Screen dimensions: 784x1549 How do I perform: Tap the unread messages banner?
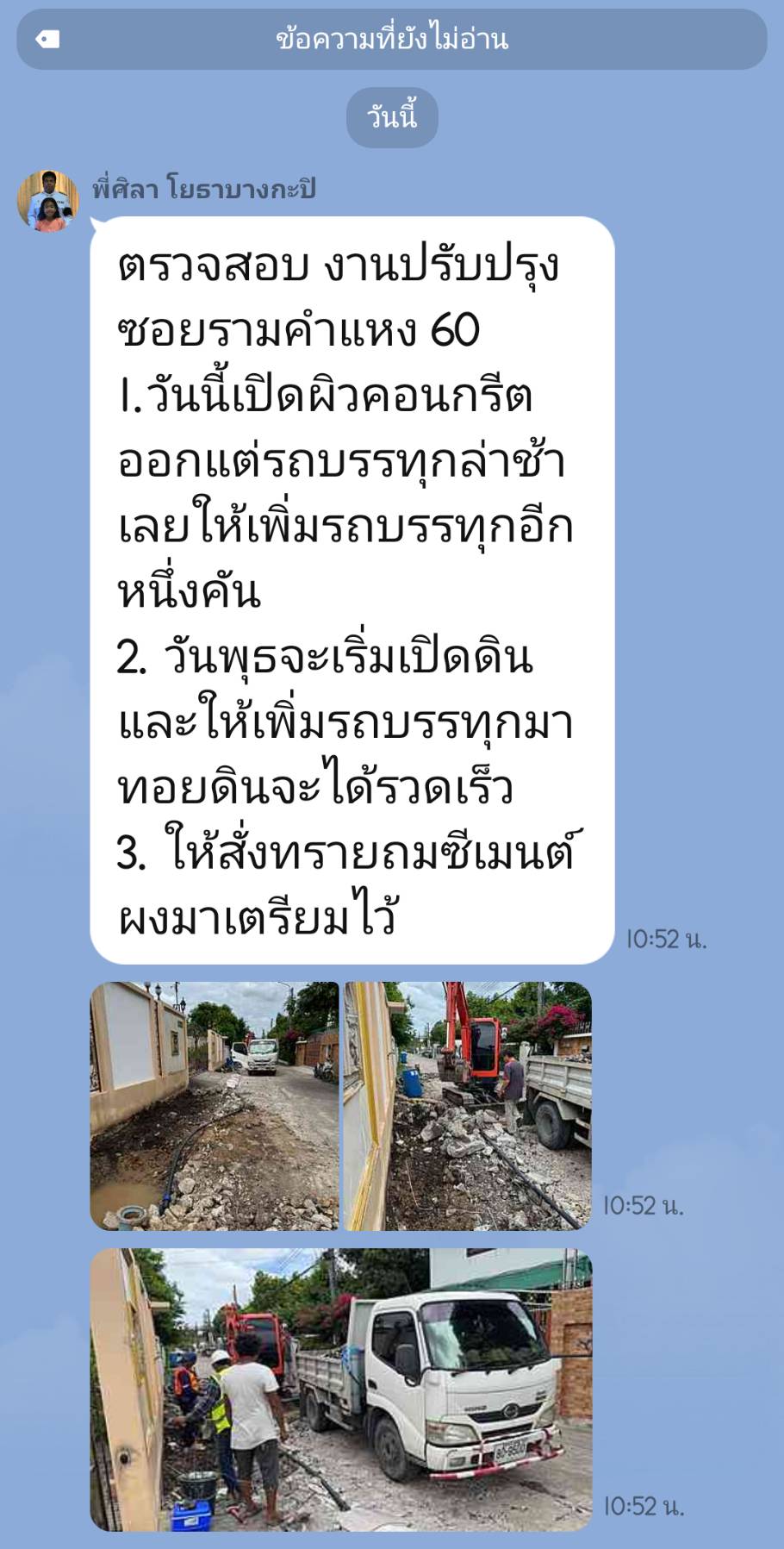[392, 39]
